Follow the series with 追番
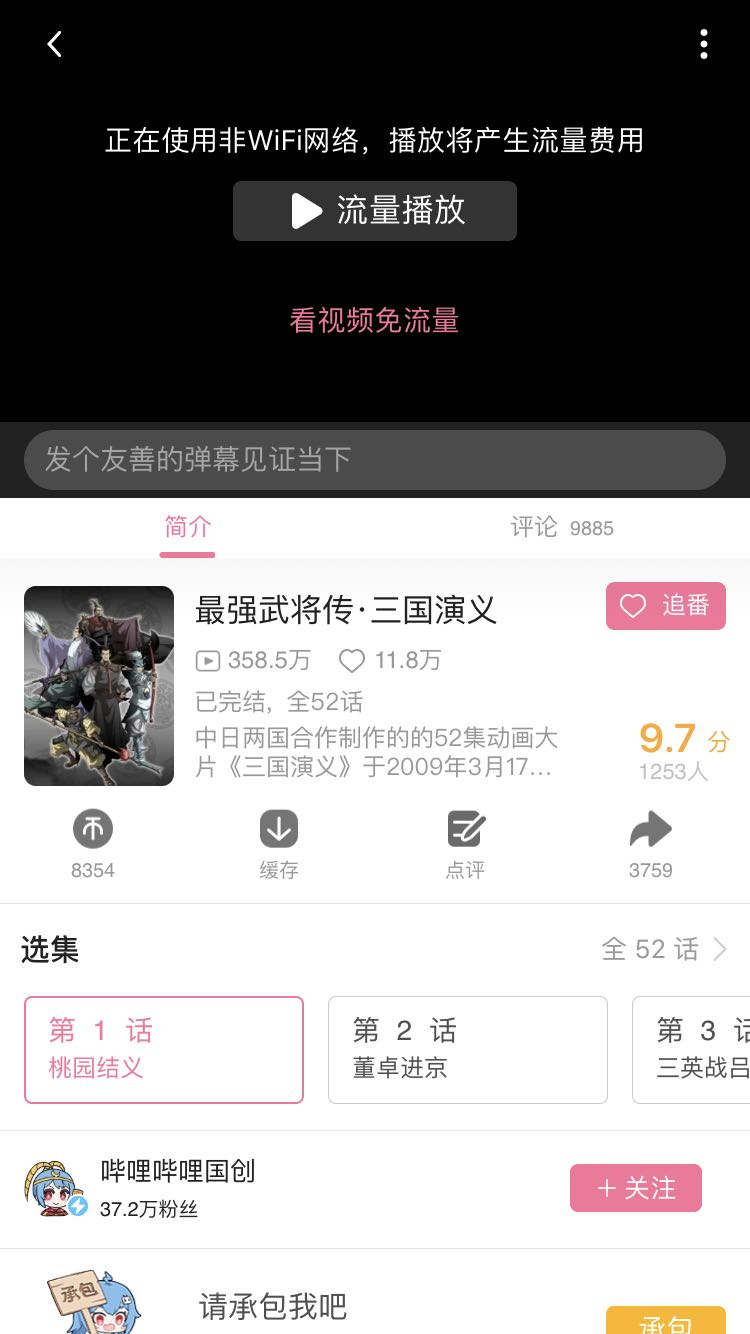Image resolution: width=750 pixels, height=1334 pixels. [666, 606]
